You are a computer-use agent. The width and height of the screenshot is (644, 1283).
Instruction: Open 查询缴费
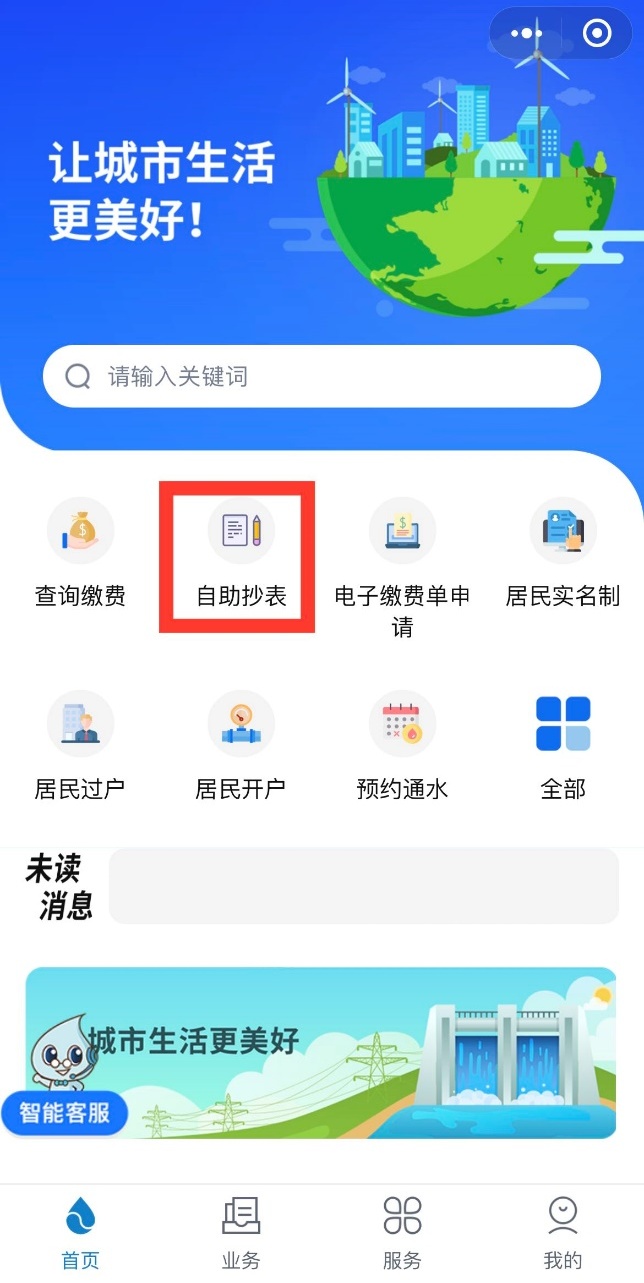tap(80, 553)
